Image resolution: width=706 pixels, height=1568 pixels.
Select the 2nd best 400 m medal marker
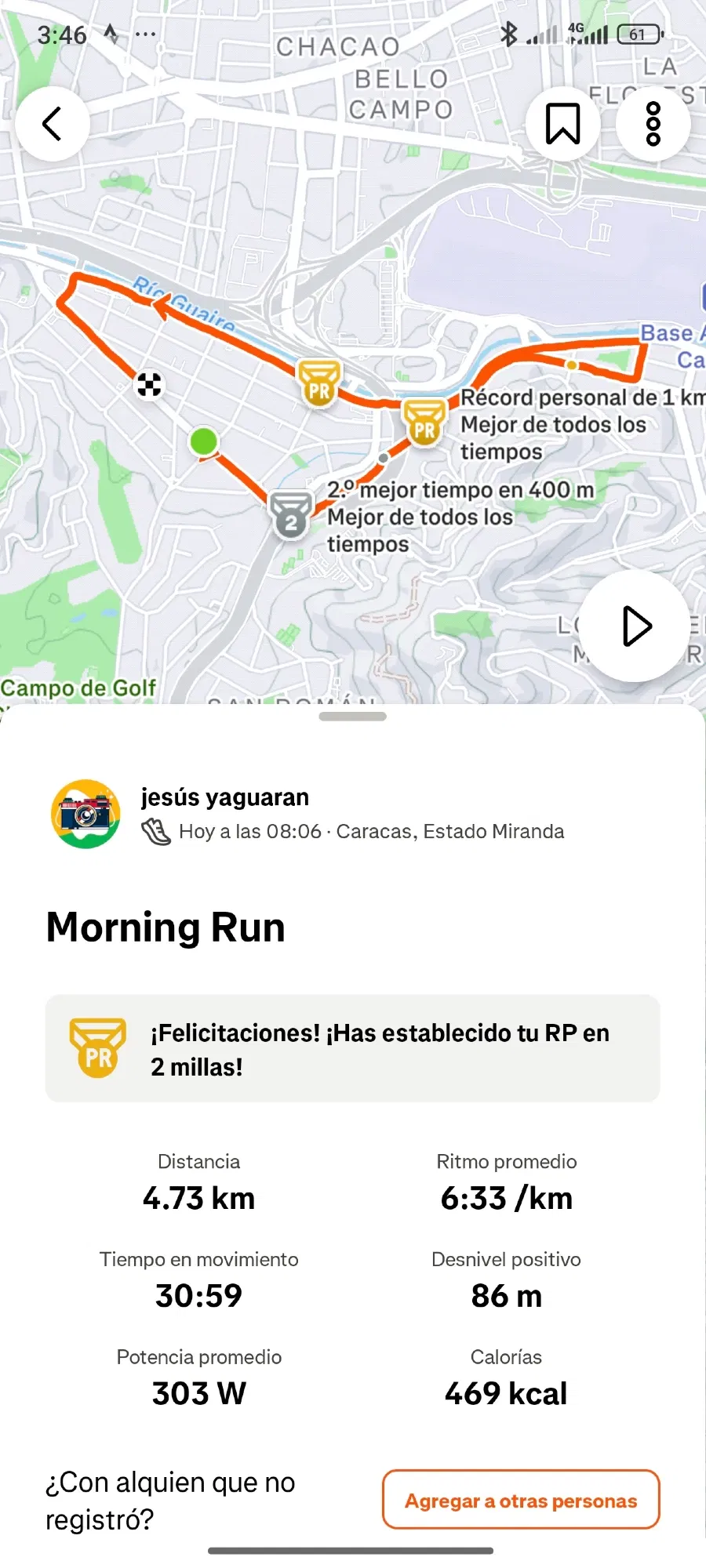[291, 515]
